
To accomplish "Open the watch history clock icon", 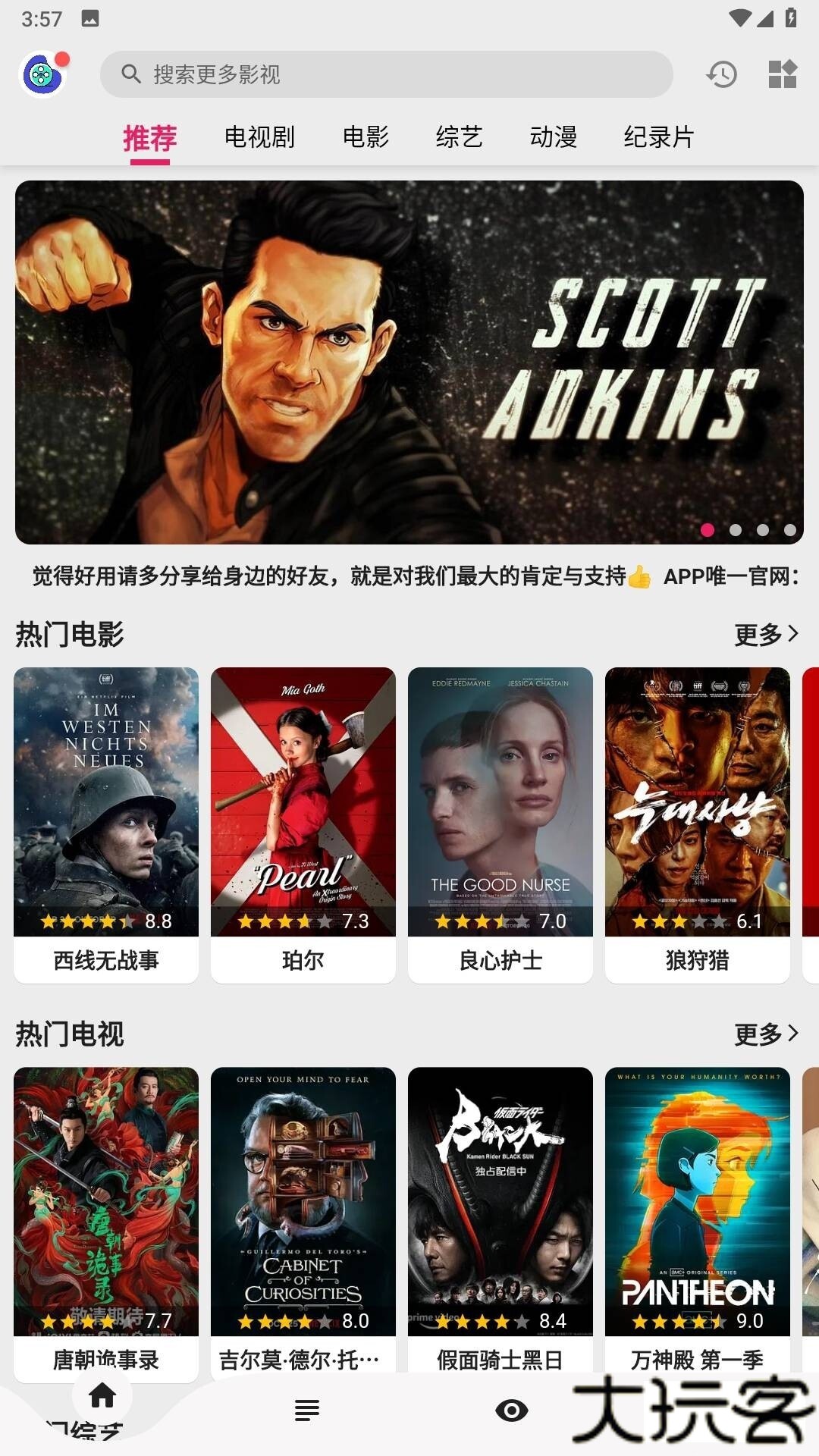I will click(722, 74).
